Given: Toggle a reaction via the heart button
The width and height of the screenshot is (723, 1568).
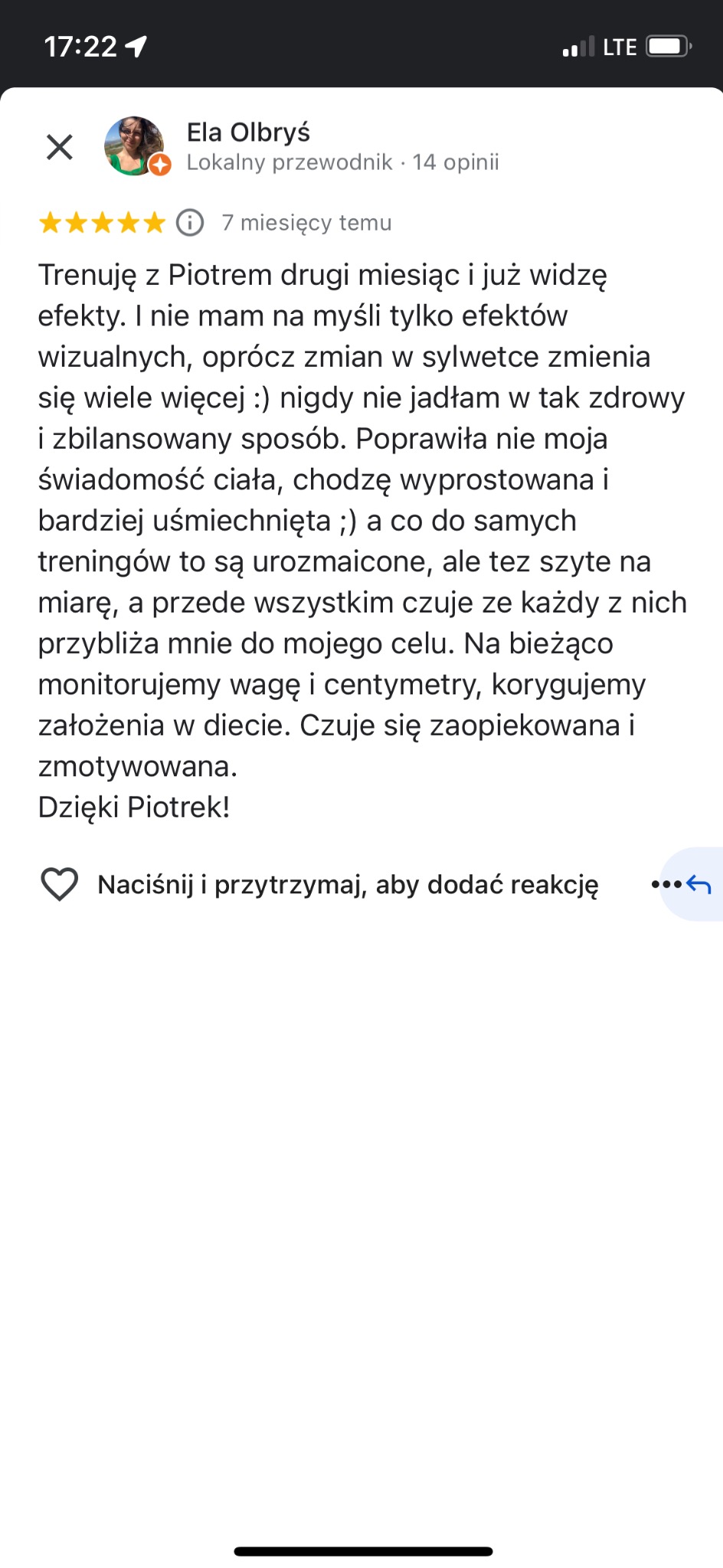Looking at the screenshot, I should tap(60, 884).
